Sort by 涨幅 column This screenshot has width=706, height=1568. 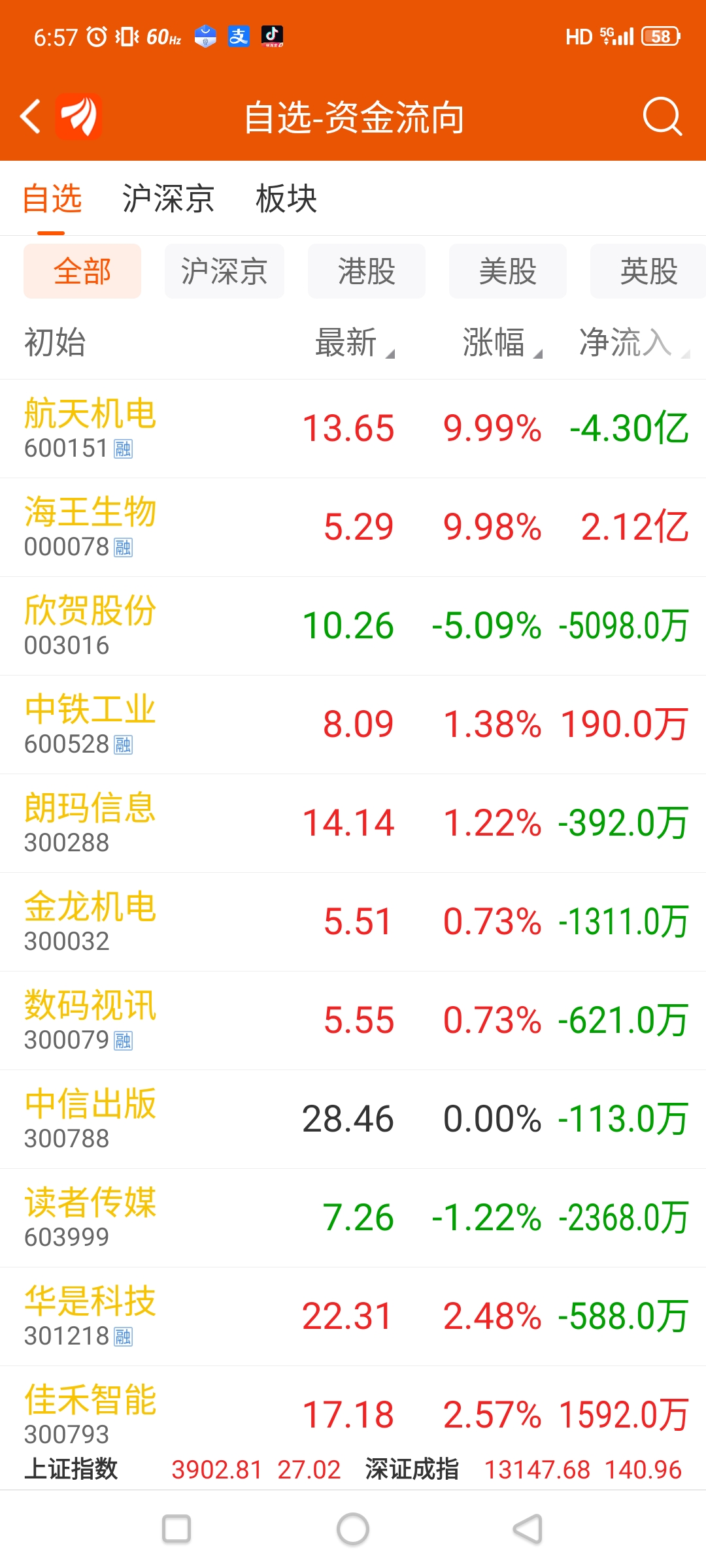point(501,343)
